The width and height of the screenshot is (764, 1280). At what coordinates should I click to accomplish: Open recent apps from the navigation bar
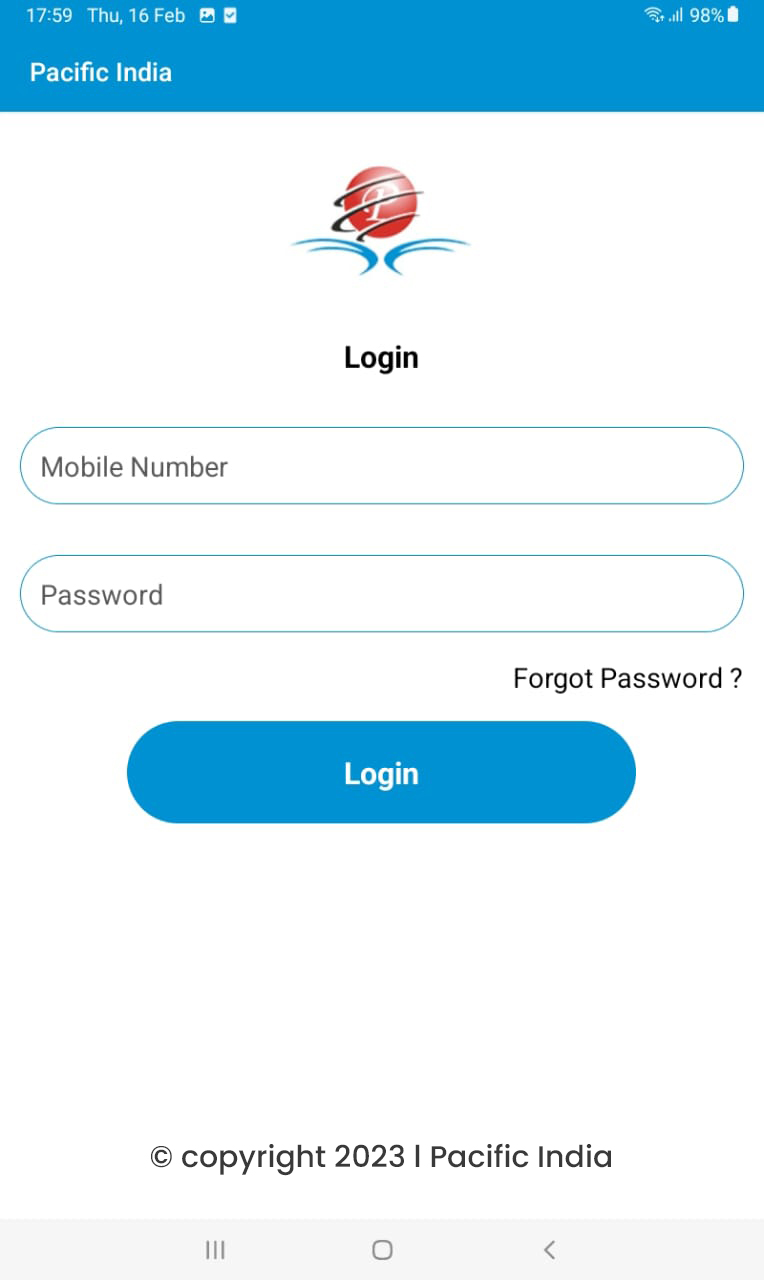[215, 1249]
